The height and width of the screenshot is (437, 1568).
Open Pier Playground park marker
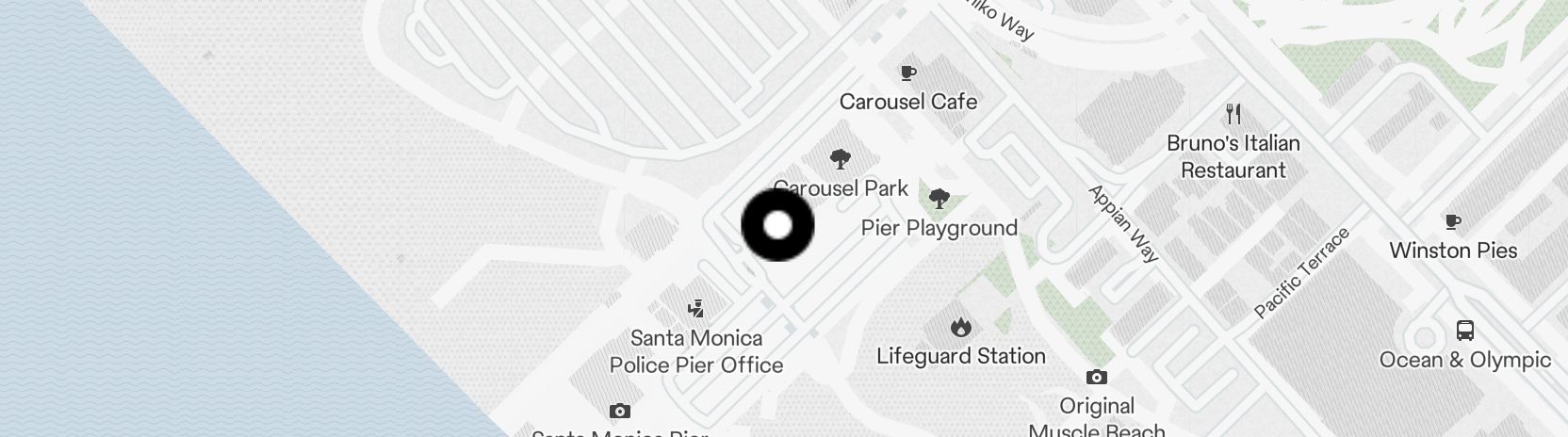(939, 200)
